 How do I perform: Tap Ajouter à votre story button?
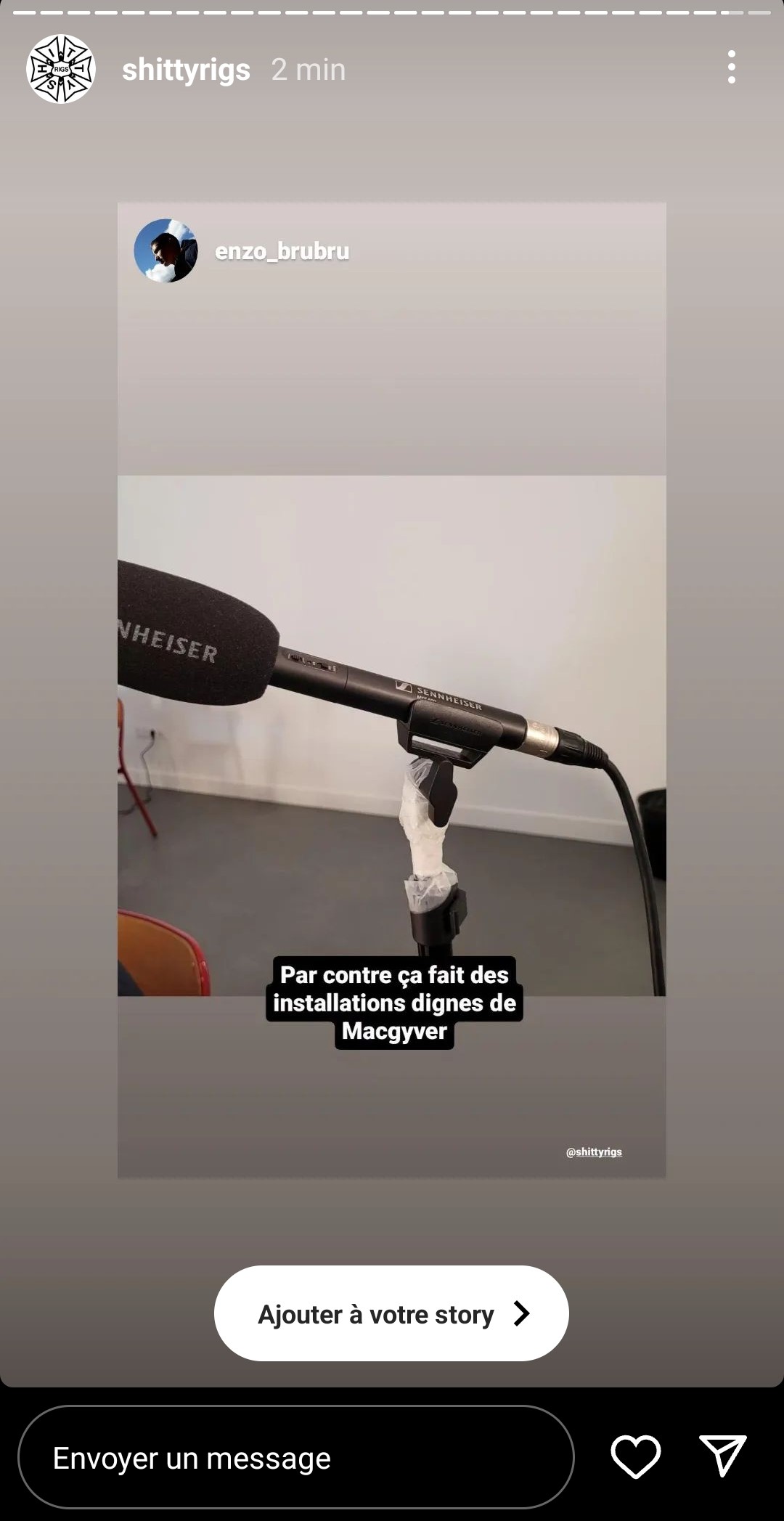tap(391, 1313)
